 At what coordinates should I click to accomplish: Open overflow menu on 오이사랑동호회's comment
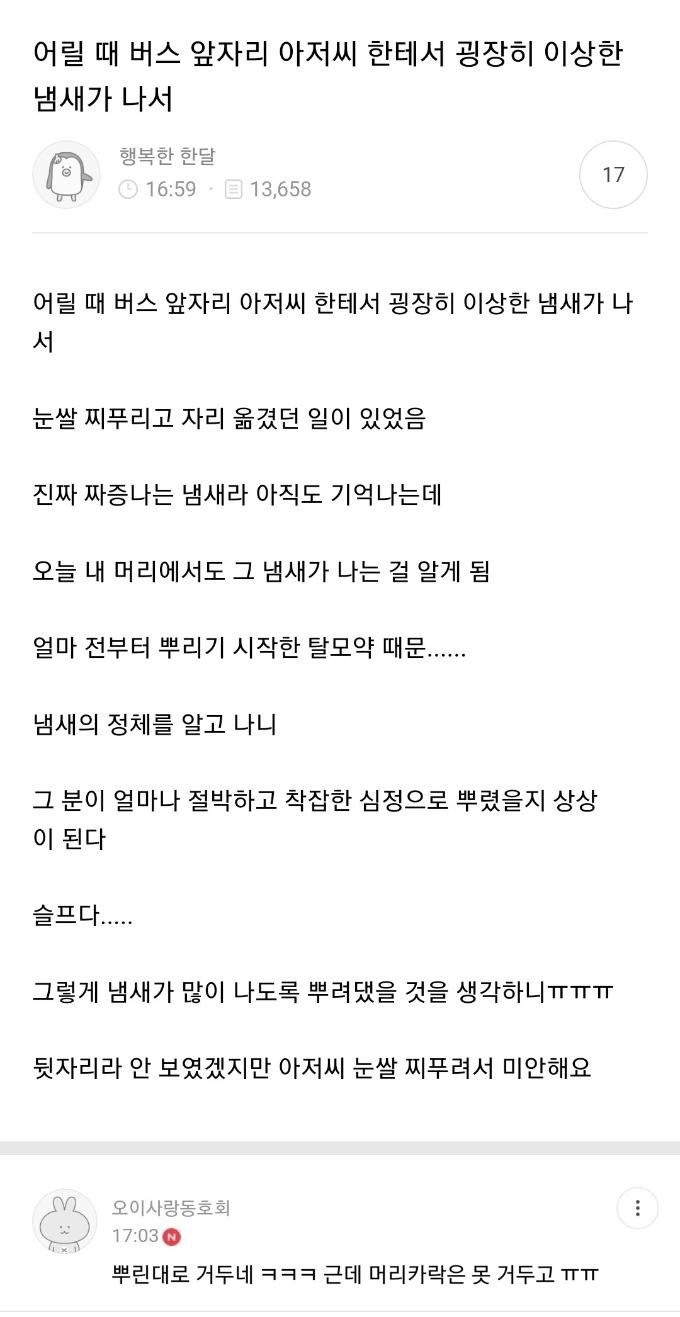[x=637, y=1208]
